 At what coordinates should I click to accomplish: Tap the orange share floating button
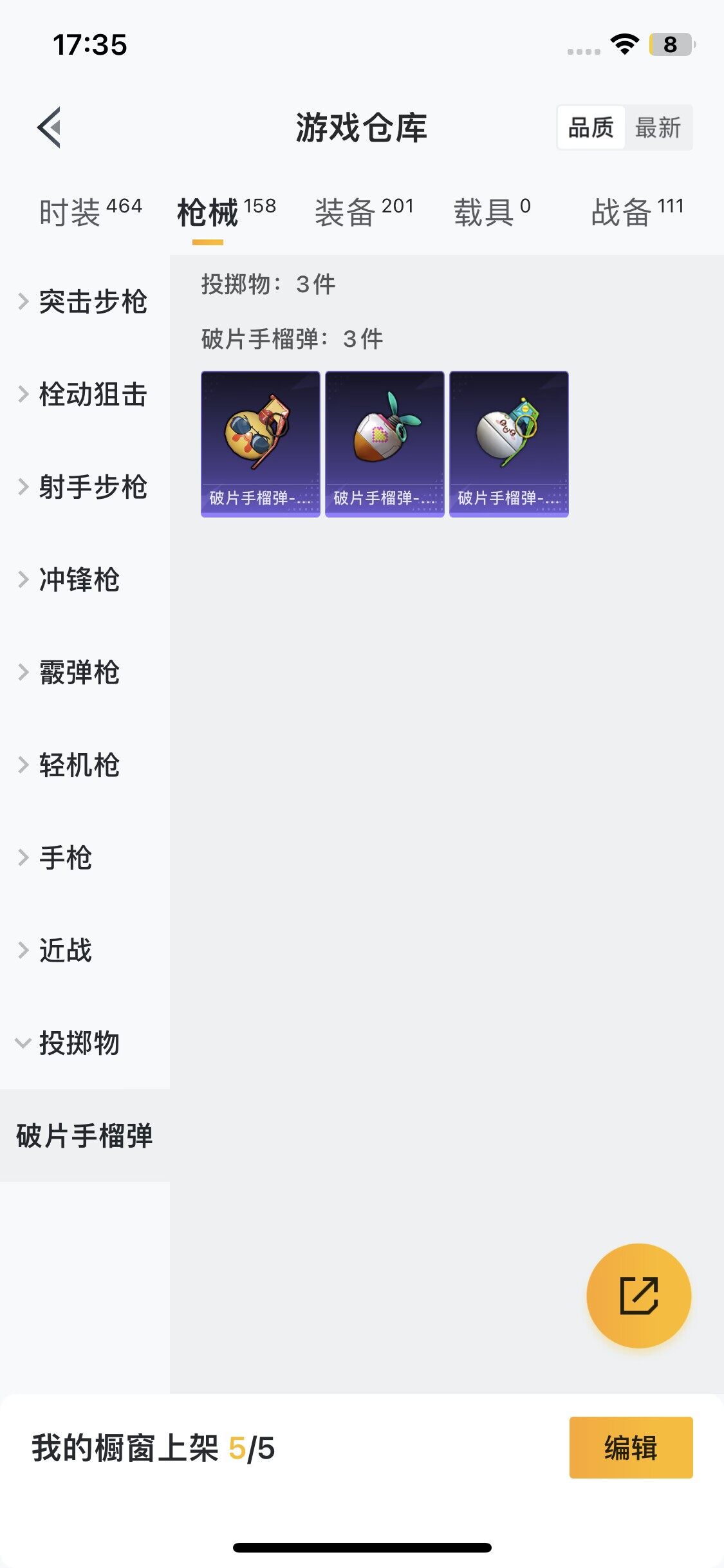(638, 1296)
